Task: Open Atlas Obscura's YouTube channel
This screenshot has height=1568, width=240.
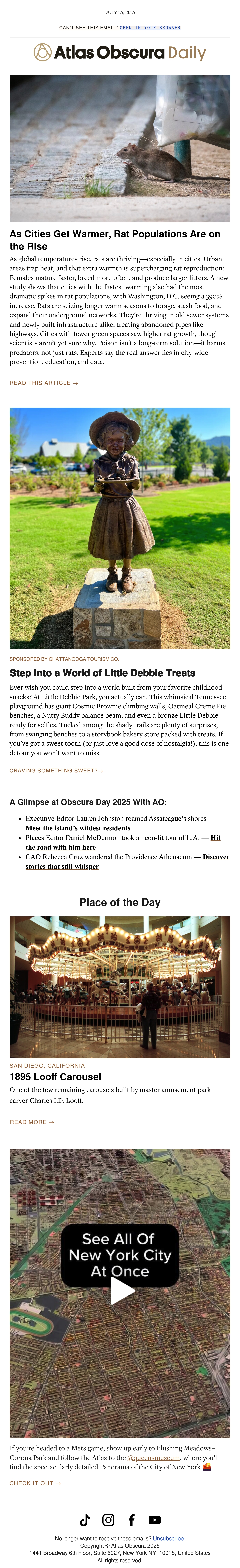Action: (155, 1520)
